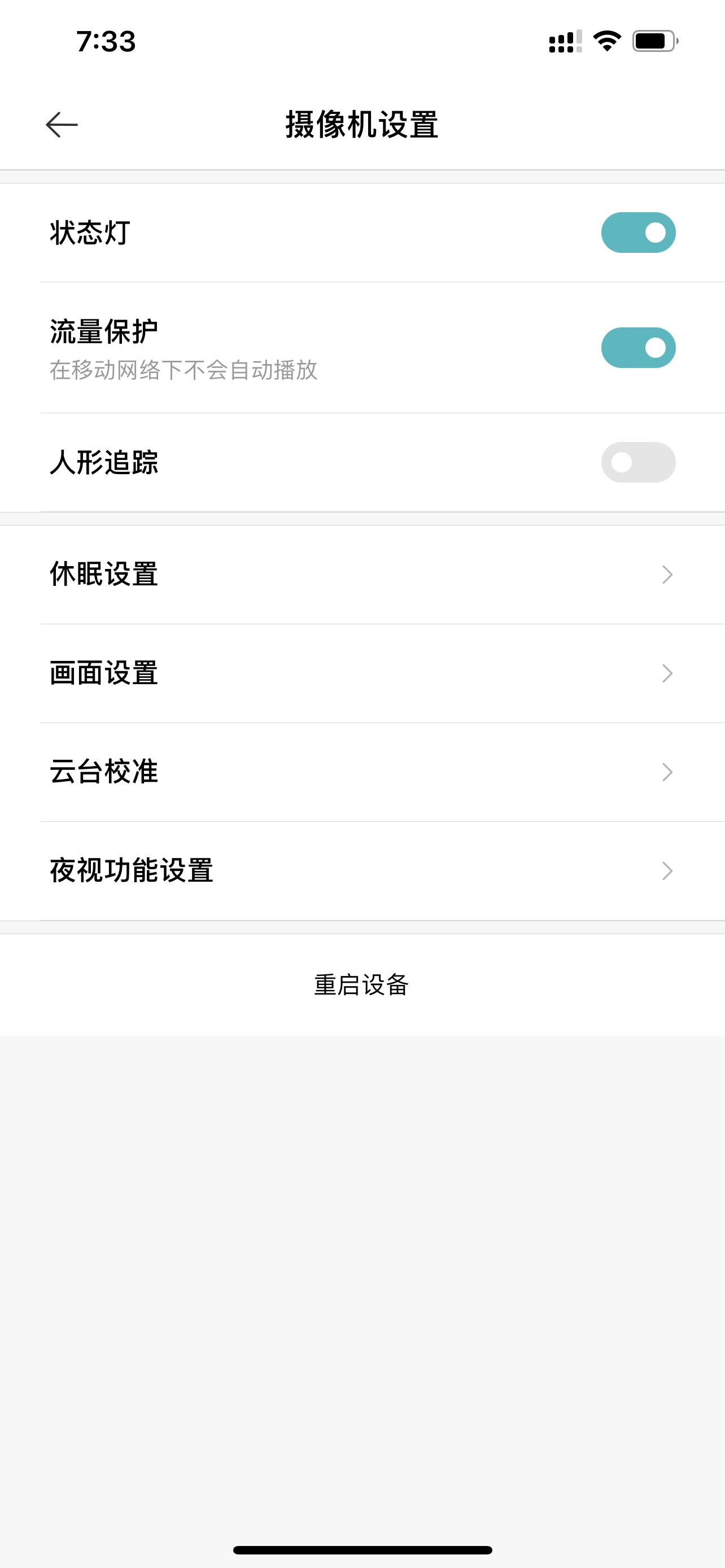Image resolution: width=725 pixels, height=1568 pixels.
Task: Click the Wi-Fi status icon
Action: tap(606, 41)
